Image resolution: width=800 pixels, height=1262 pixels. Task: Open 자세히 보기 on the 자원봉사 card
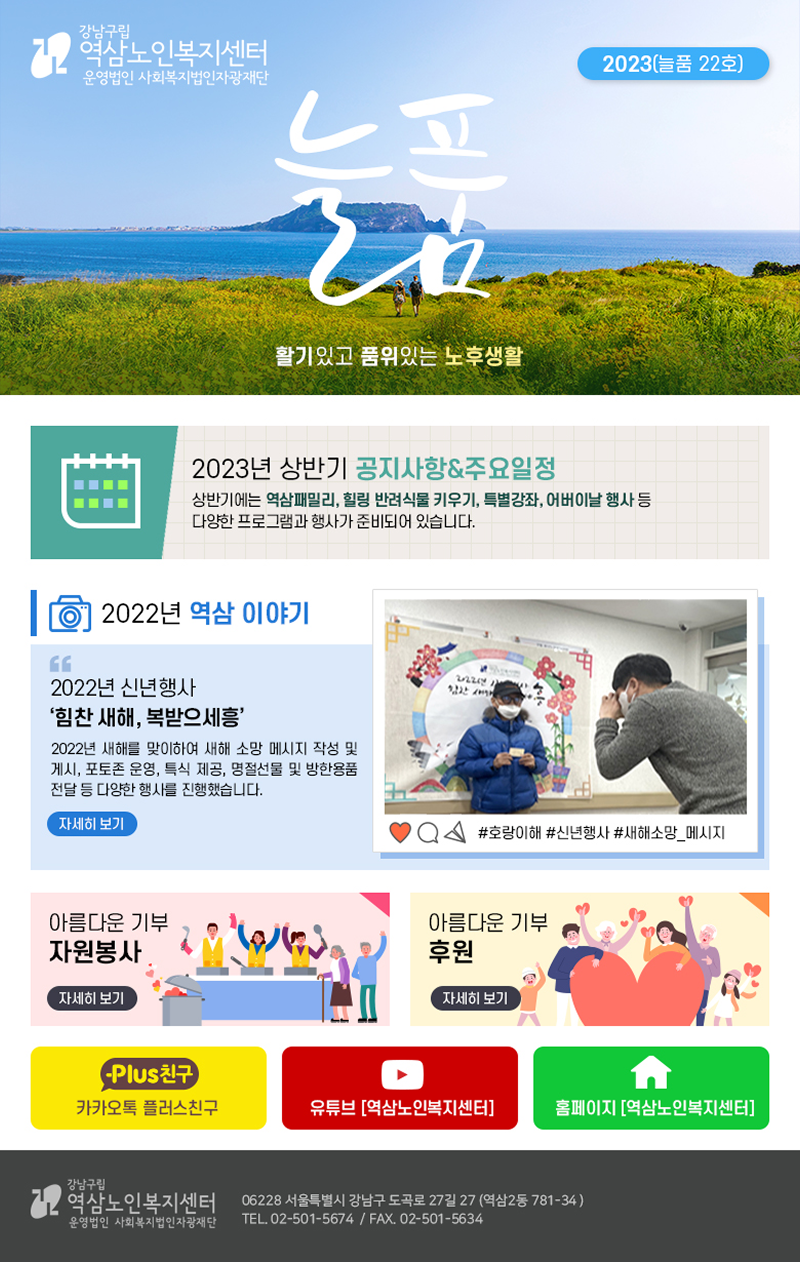coord(92,998)
